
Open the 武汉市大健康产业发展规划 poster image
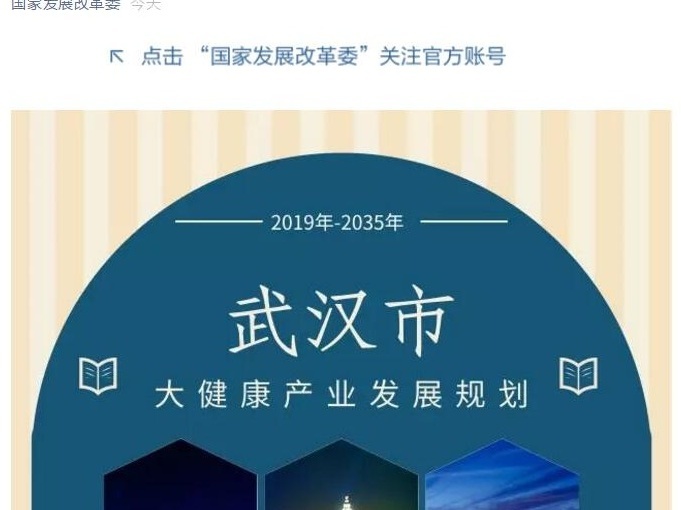click(341, 320)
